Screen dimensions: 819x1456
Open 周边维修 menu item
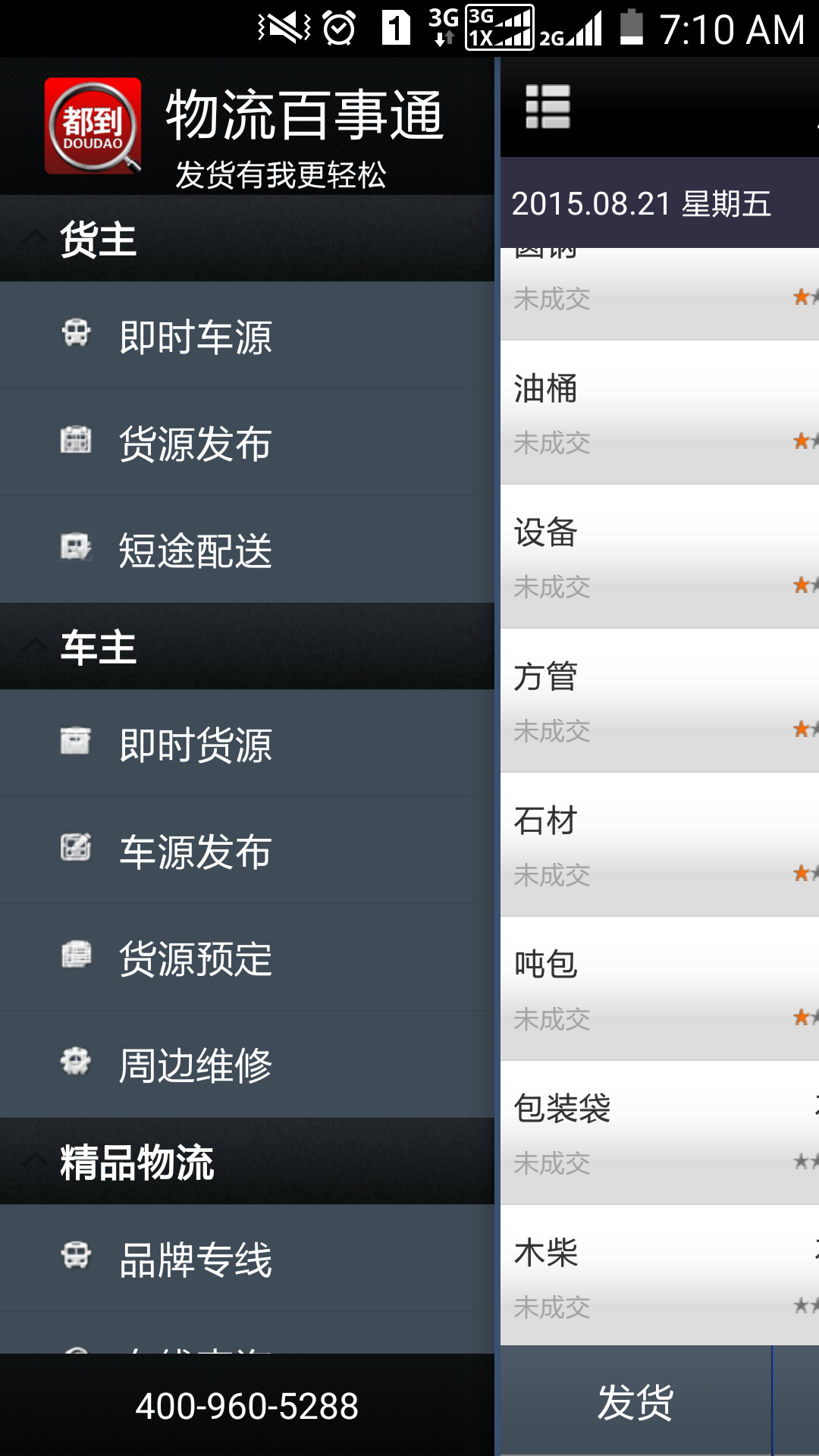click(247, 1065)
